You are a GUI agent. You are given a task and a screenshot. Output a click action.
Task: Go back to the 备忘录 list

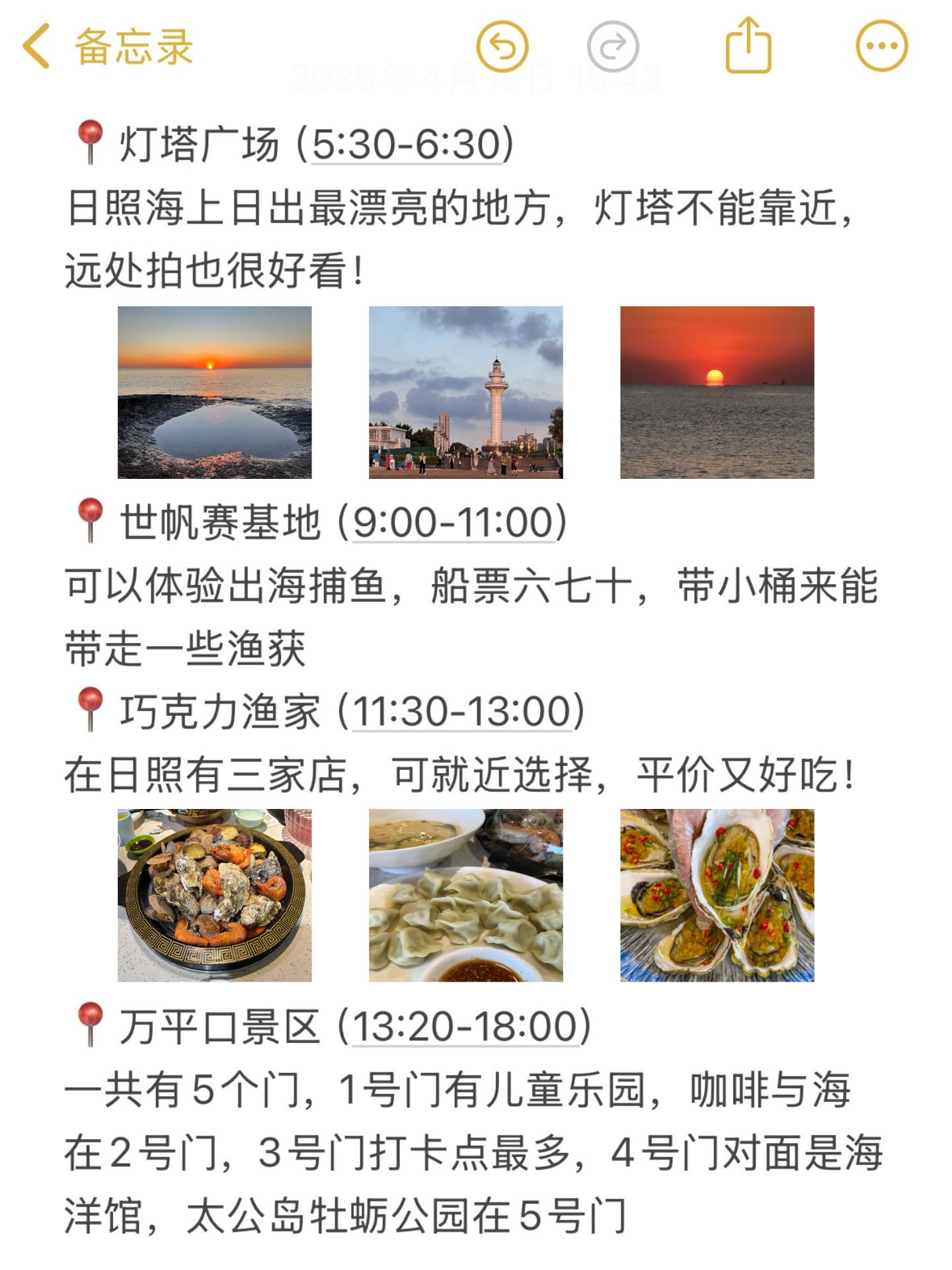tap(106, 46)
